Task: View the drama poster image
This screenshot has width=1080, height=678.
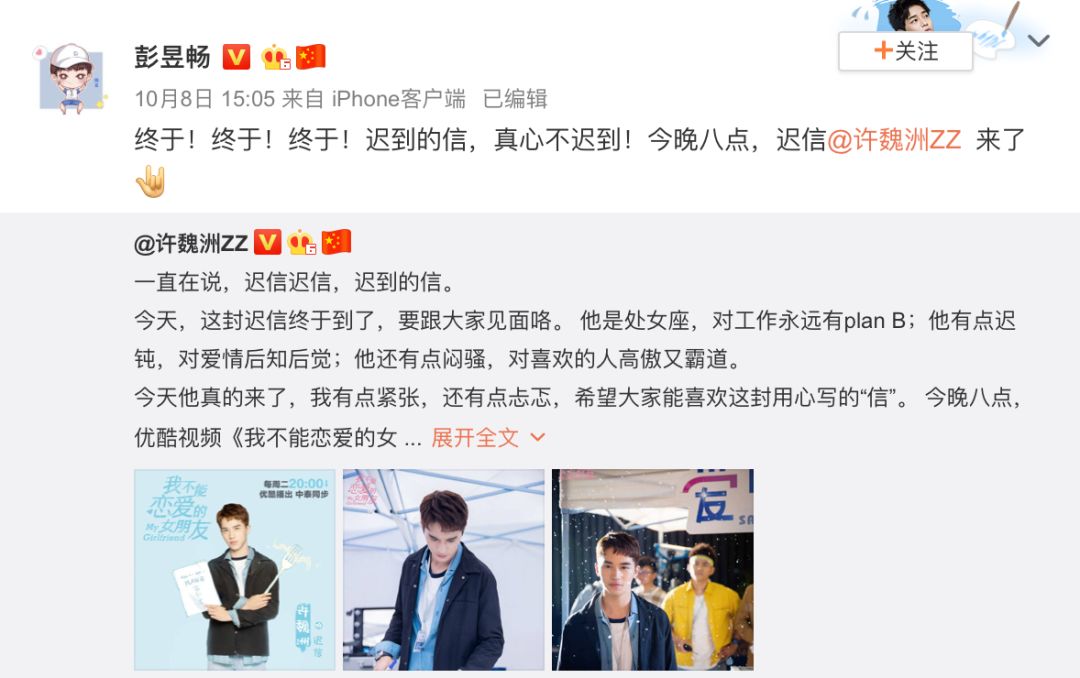Action: (x=235, y=569)
